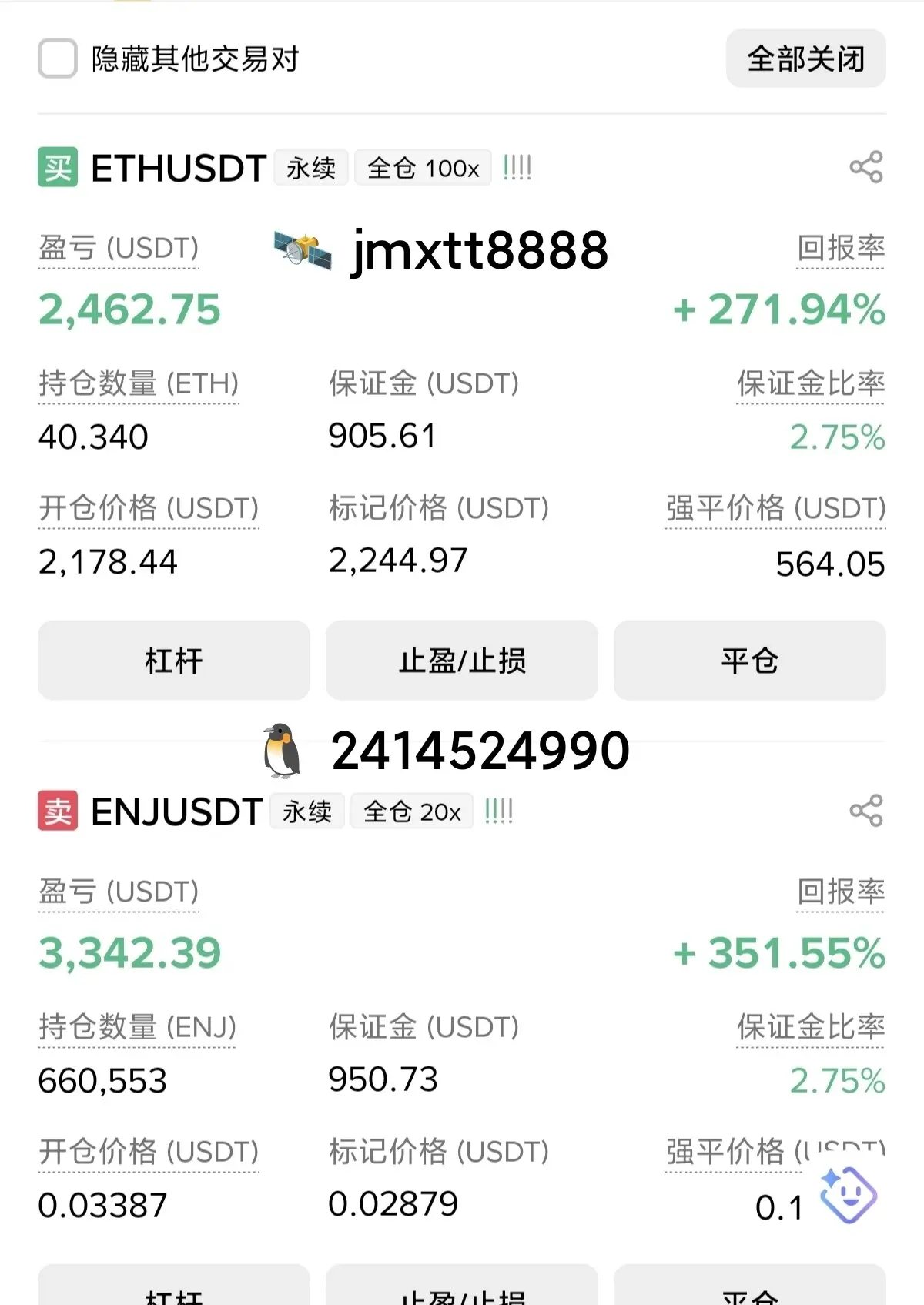Screen dimensions: 924x1305
Task: Share the ENJUSDT position
Action: pyautogui.click(x=865, y=811)
